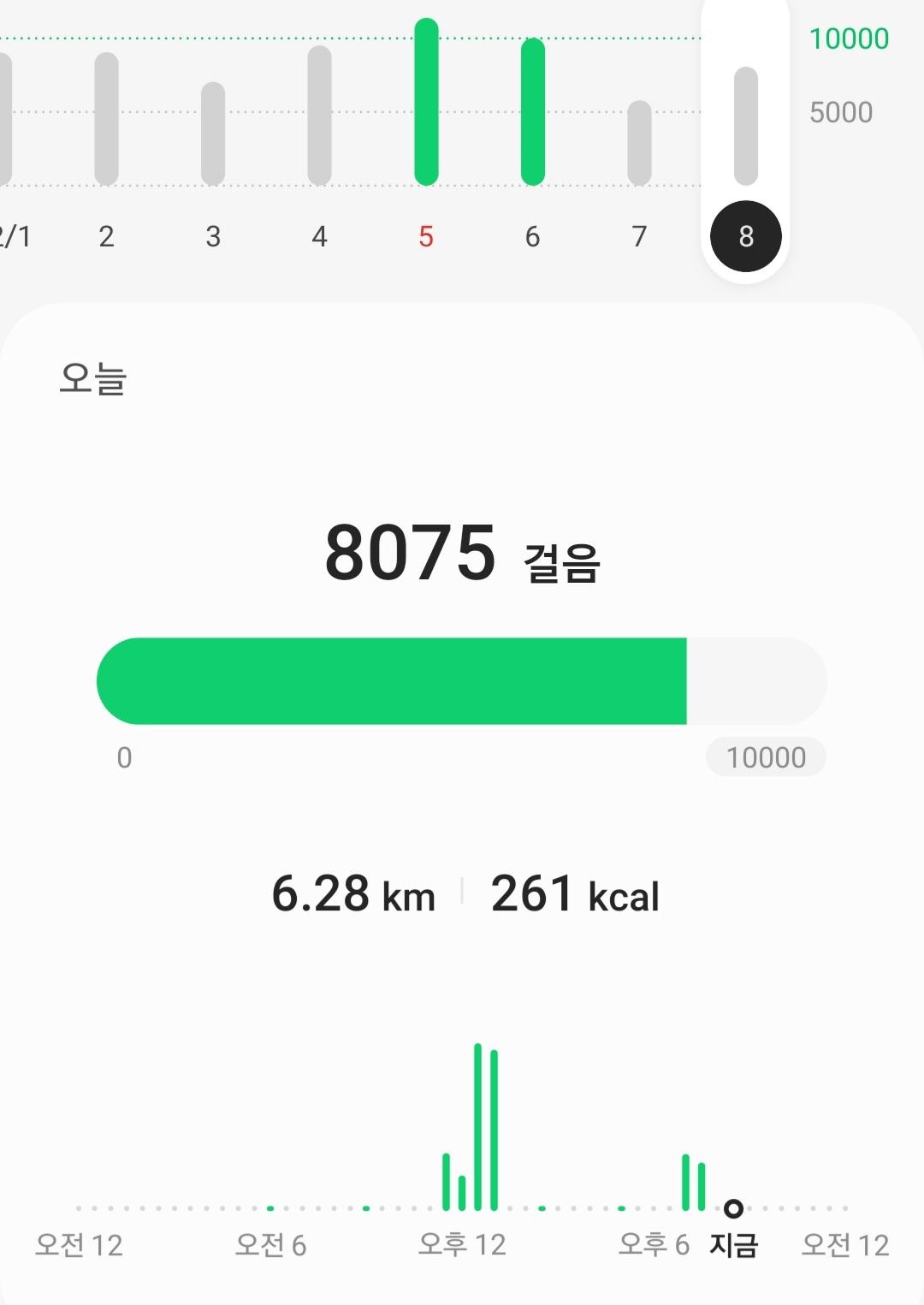
Task: Select day 6 green bar in the chart
Action: [532, 111]
